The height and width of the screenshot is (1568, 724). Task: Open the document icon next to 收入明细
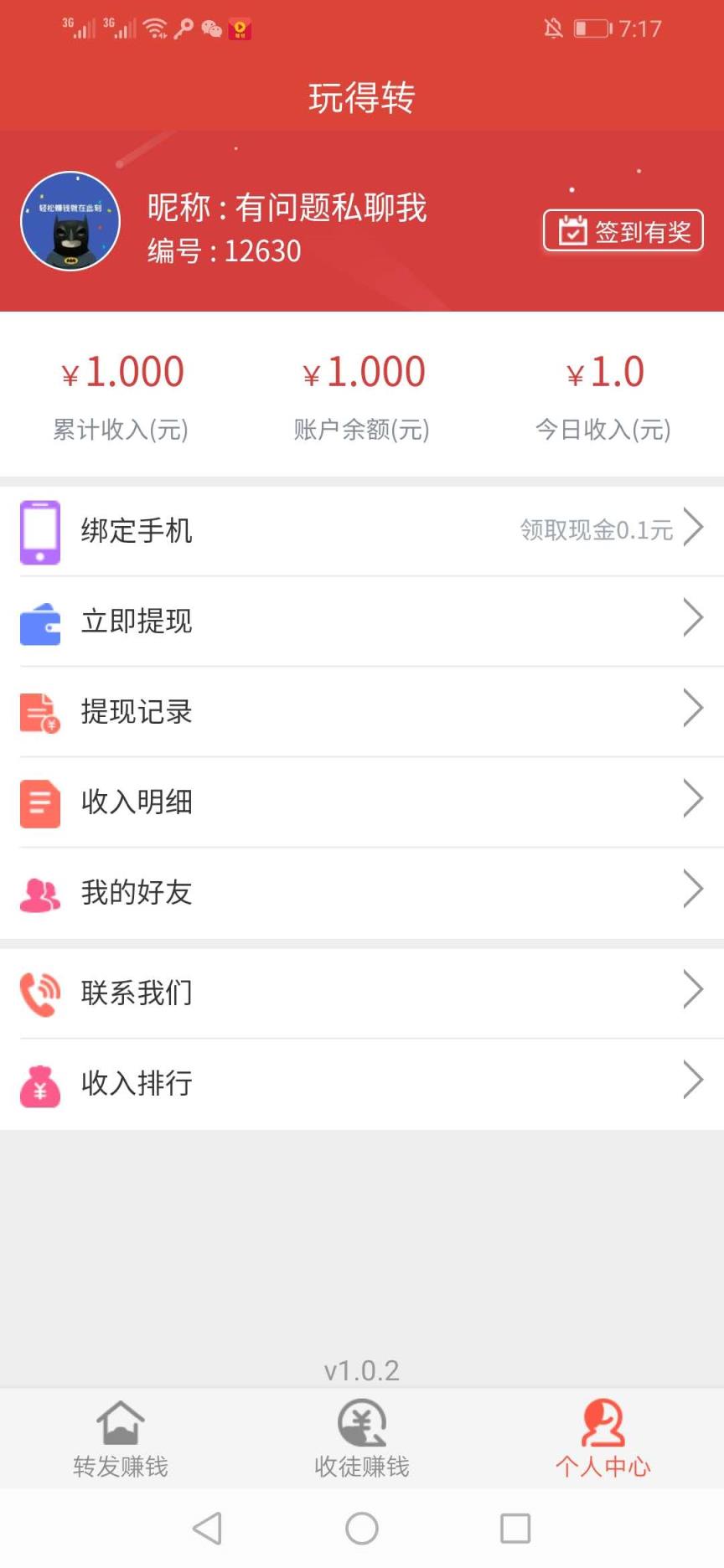click(x=39, y=802)
